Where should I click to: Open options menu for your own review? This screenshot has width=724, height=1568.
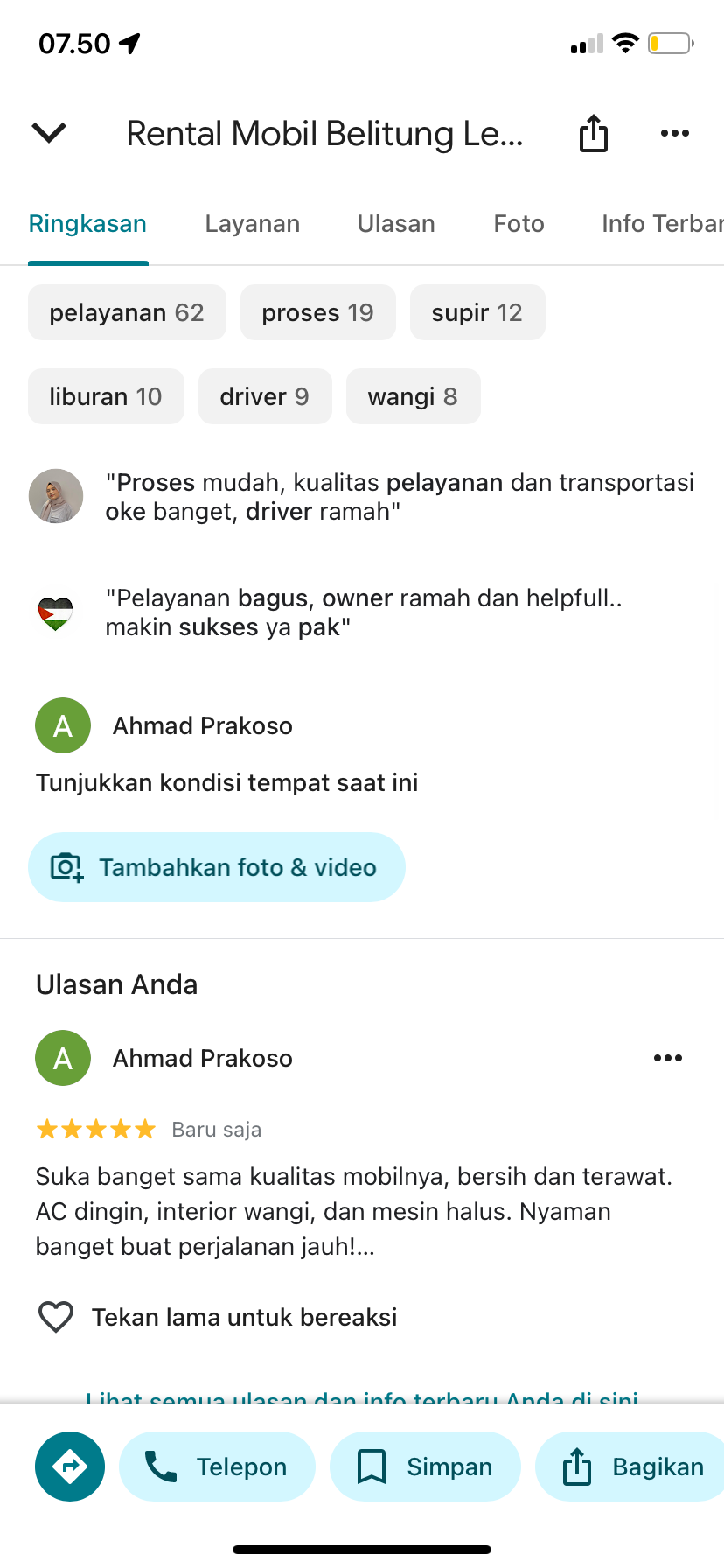pos(668,1058)
